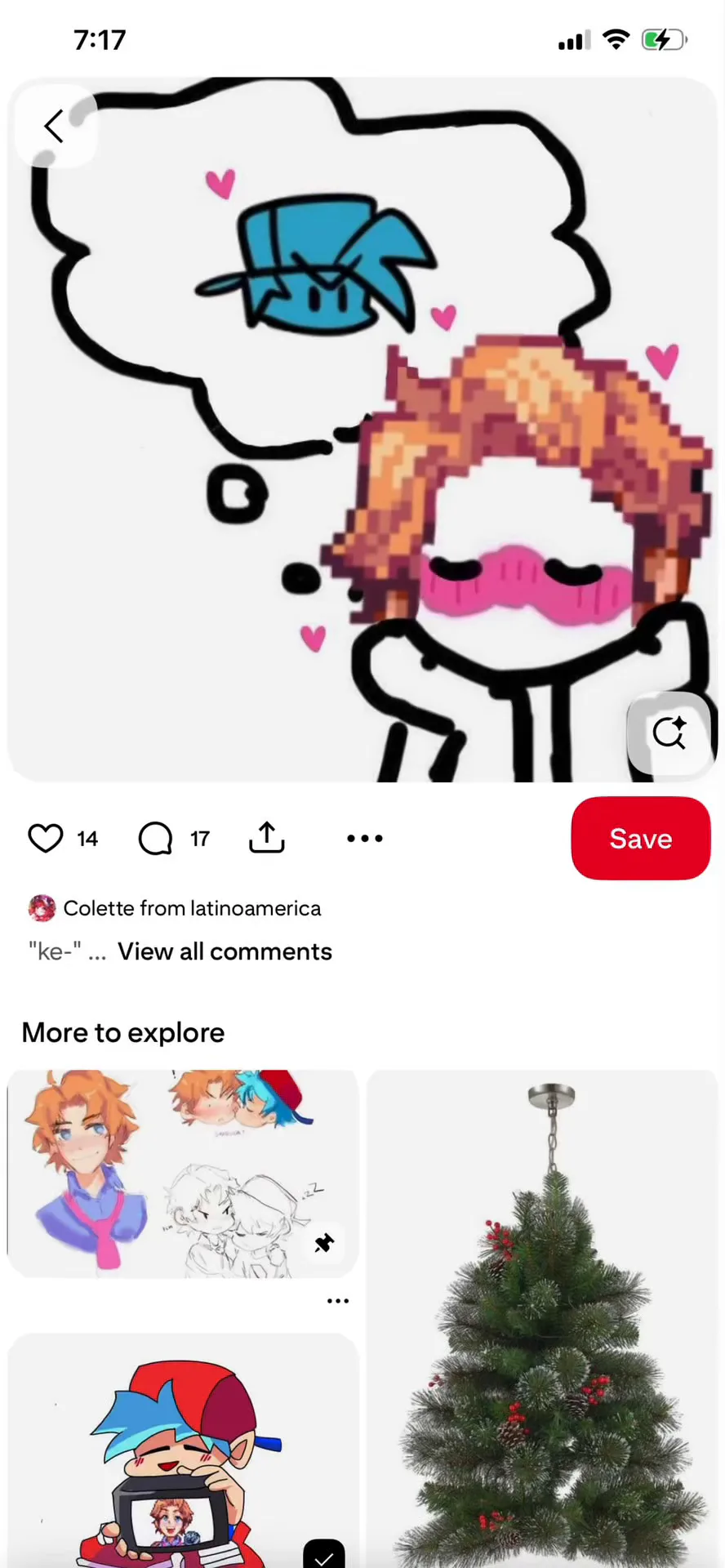Like this pin with the heart icon
Viewport: 725px width, 1568px height.
click(46, 838)
